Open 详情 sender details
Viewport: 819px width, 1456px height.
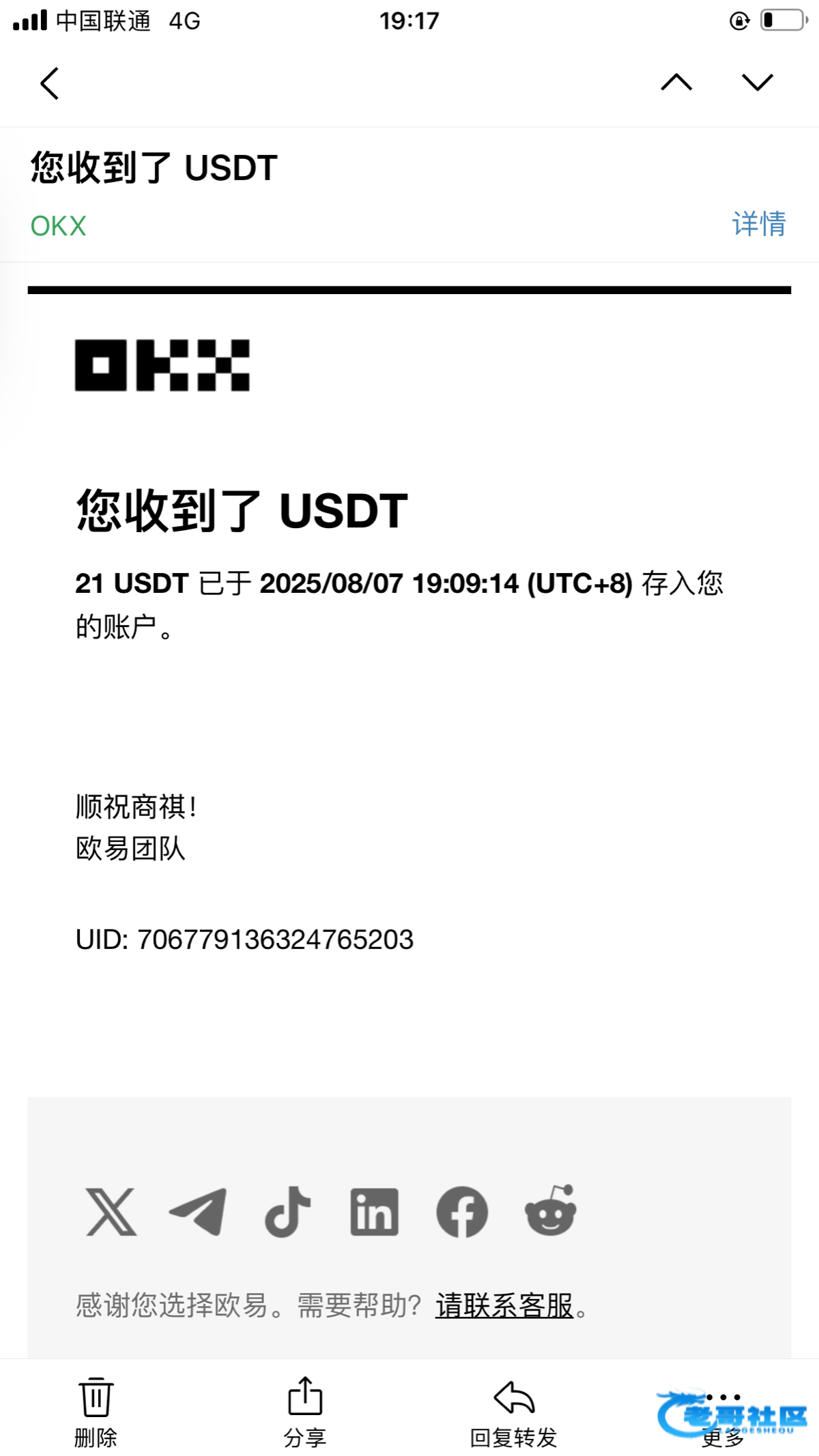pyautogui.click(x=759, y=224)
